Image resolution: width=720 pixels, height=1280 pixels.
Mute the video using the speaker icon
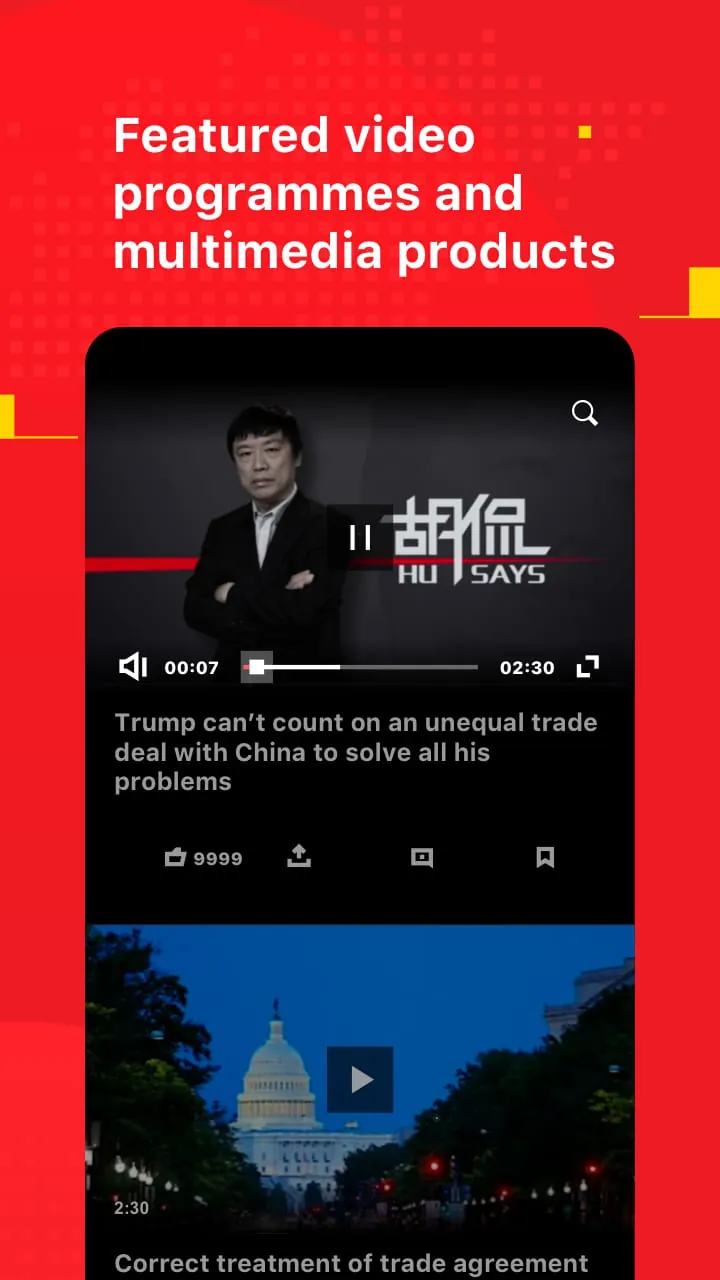point(134,666)
